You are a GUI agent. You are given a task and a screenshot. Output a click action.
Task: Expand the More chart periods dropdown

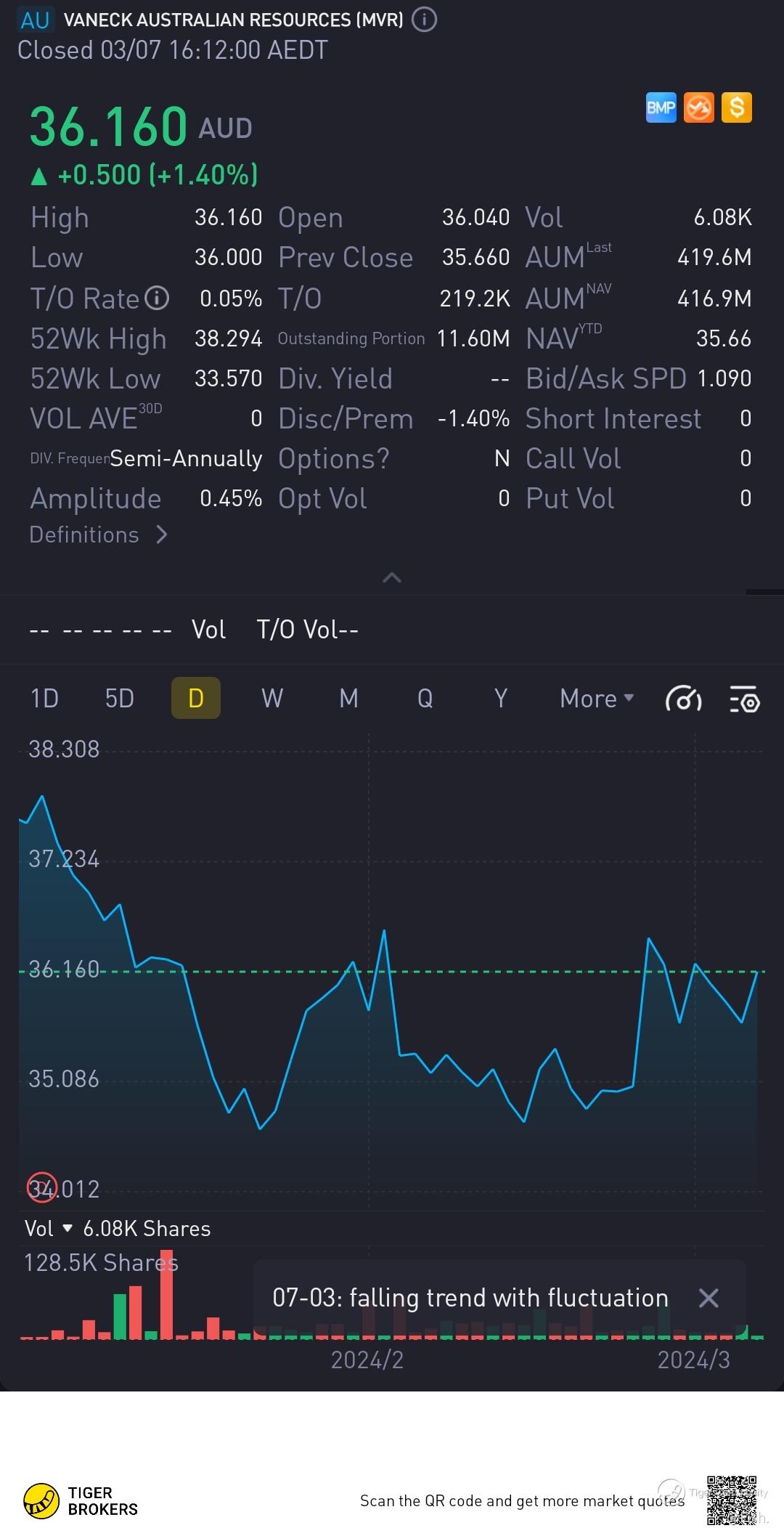tap(597, 699)
